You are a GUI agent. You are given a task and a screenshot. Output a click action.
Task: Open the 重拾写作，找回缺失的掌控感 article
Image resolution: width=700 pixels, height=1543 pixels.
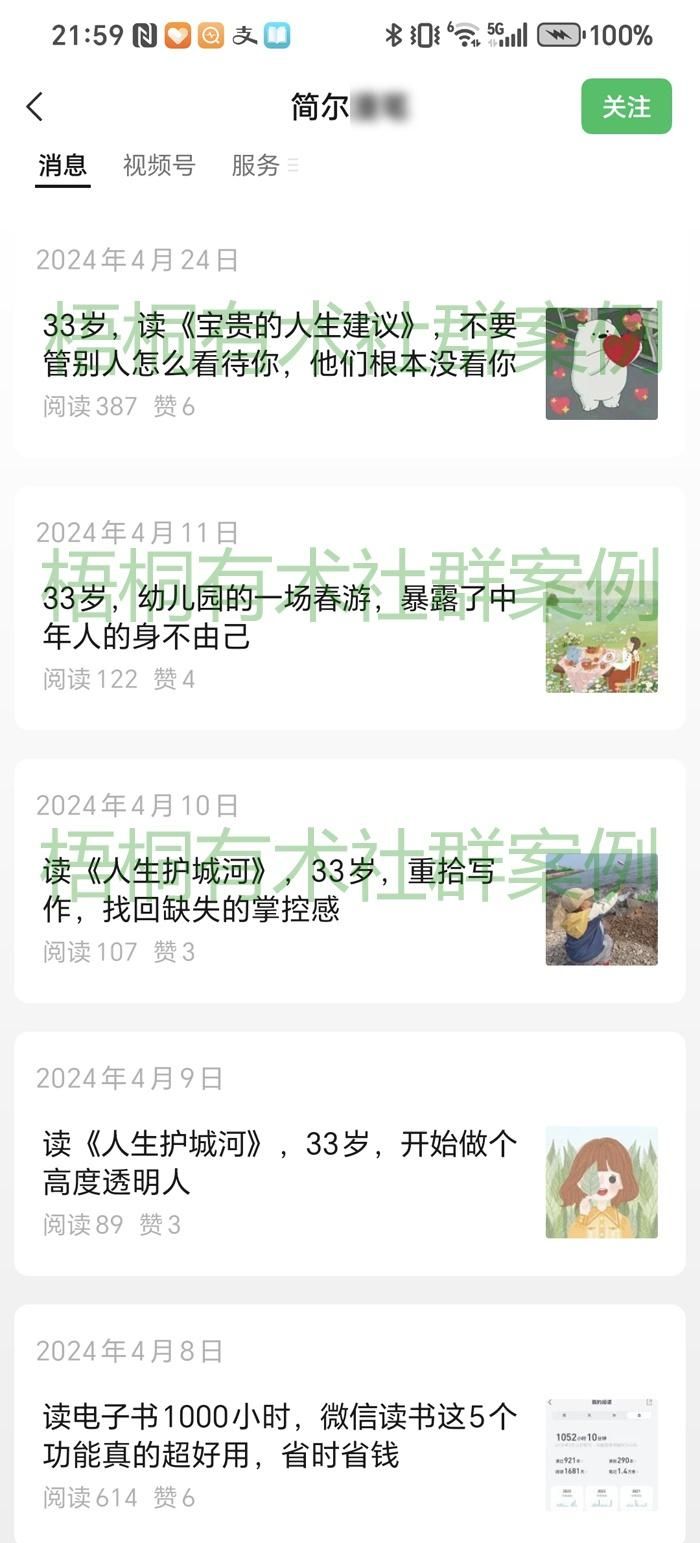point(270,890)
